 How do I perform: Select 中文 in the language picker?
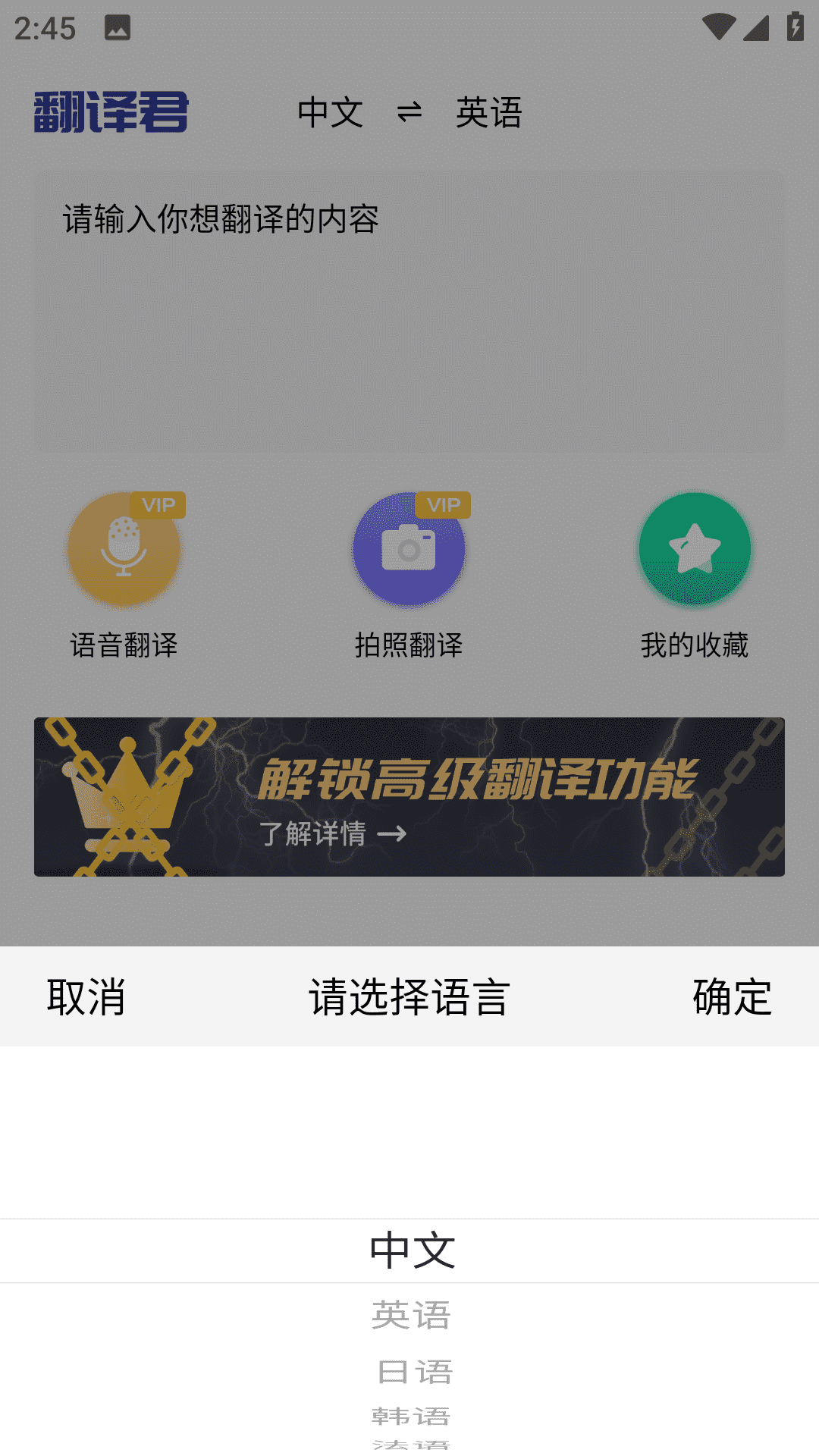point(412,1250)
